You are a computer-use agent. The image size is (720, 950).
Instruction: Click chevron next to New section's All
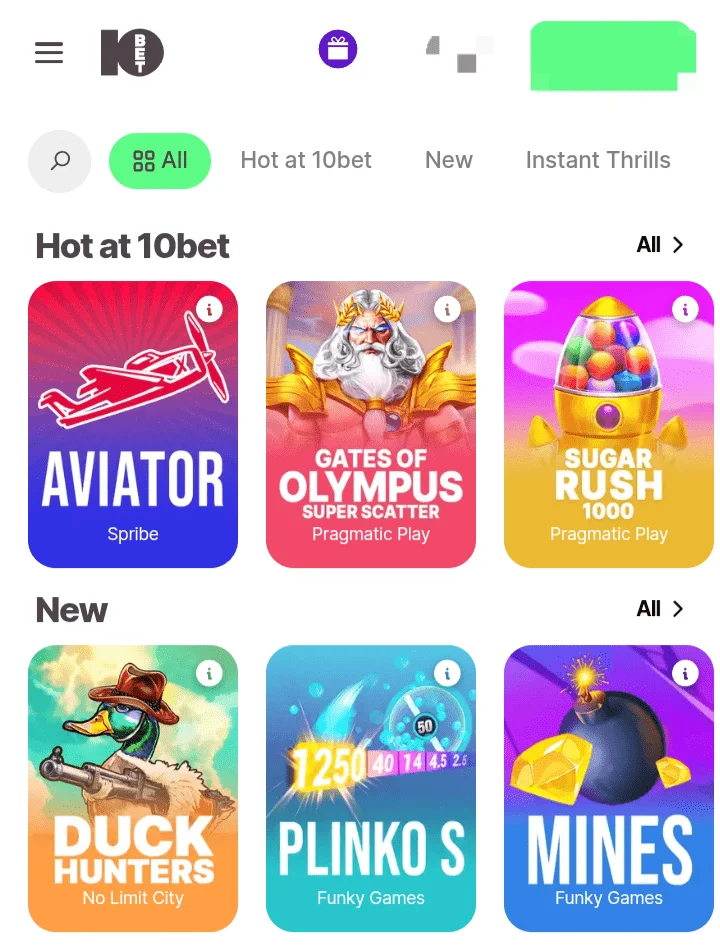[x=677, y=609]
